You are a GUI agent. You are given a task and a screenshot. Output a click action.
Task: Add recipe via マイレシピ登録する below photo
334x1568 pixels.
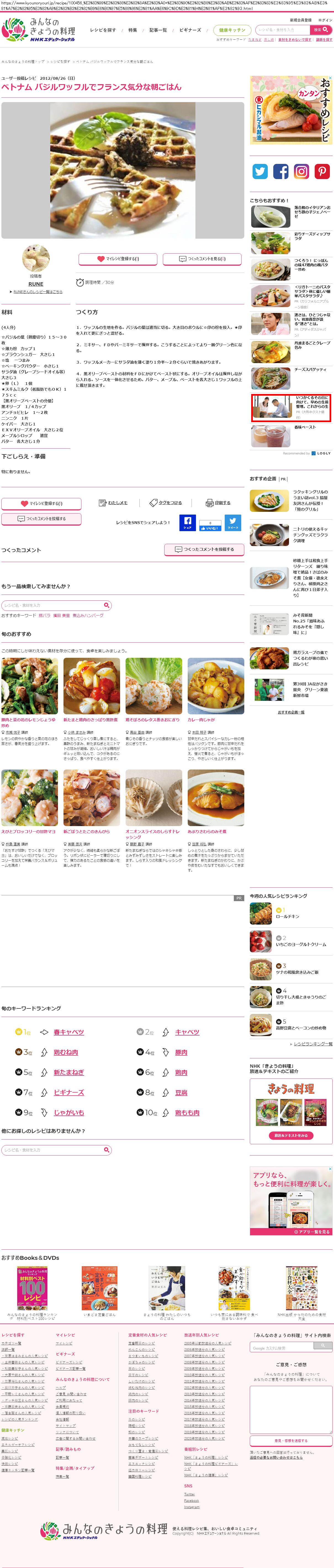pos(118,259)
